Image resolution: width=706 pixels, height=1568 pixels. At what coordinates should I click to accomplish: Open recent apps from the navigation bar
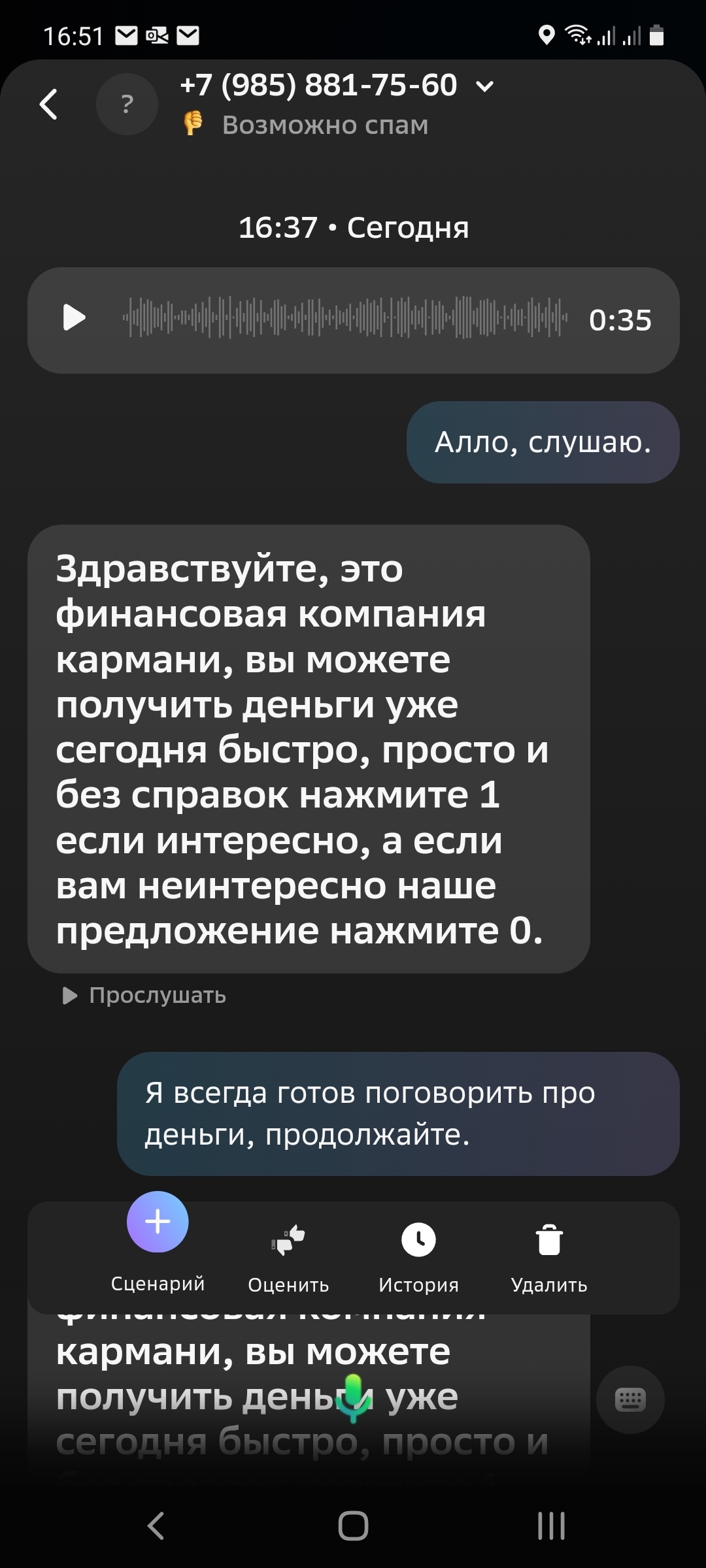pyautogui.click(x=551, y=1526)
